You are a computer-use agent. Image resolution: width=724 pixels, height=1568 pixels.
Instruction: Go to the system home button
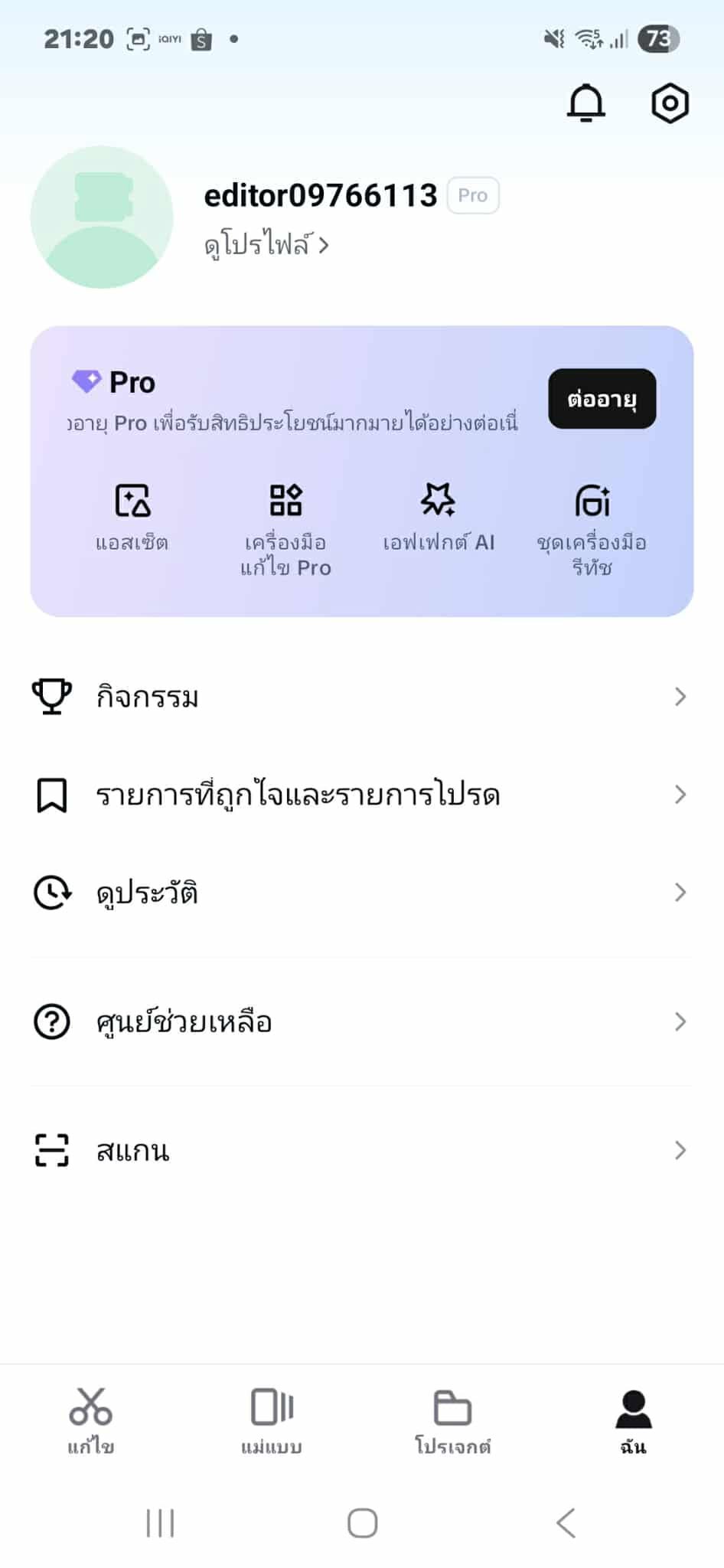(x=362, y=1523)
